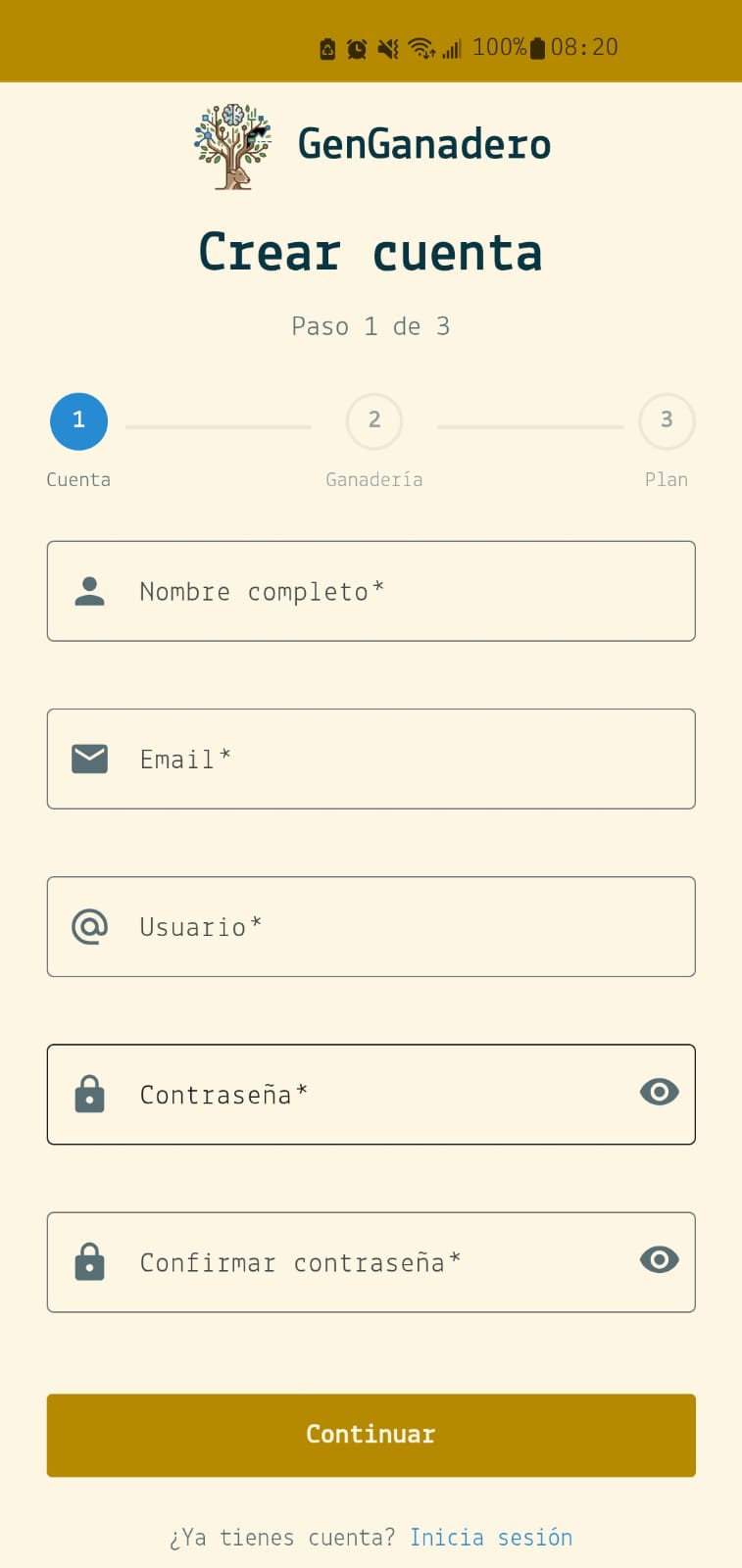Reveal the confirm password with its eye toggle
Screen dimensions: 742x1568
(x=658, y=1260)
